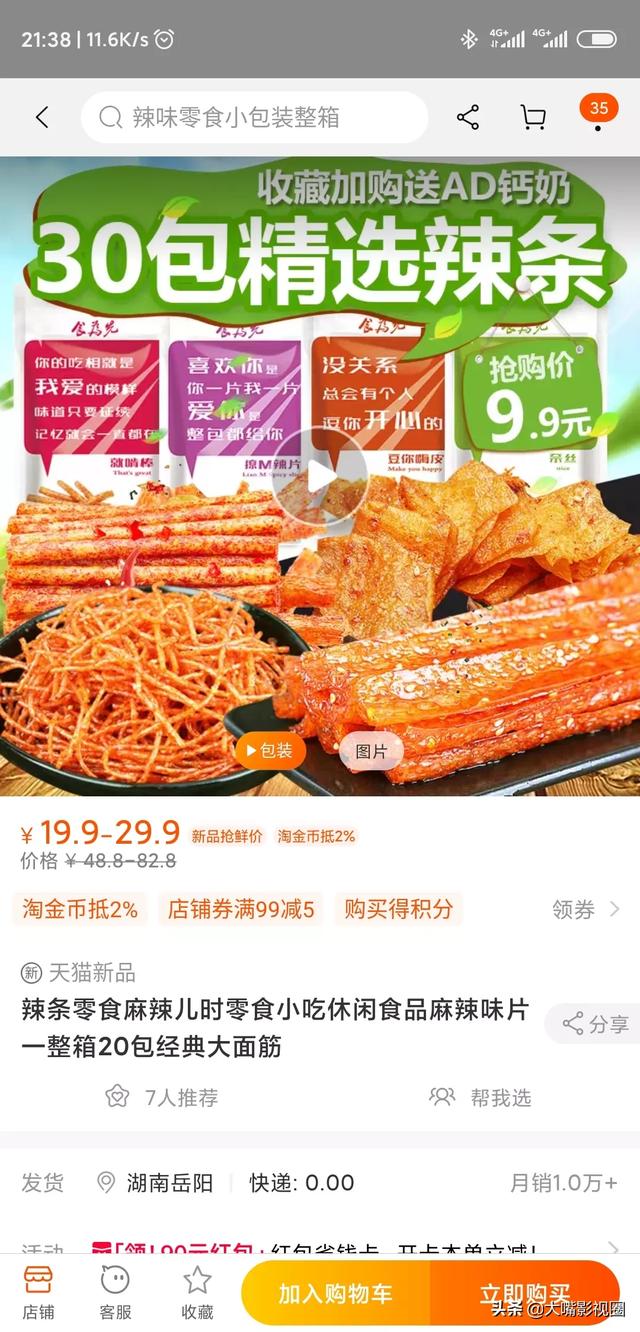Screen dimensions: 640x1332
Task: Tap 领券 to claim coupons
Action: [586, 909]
